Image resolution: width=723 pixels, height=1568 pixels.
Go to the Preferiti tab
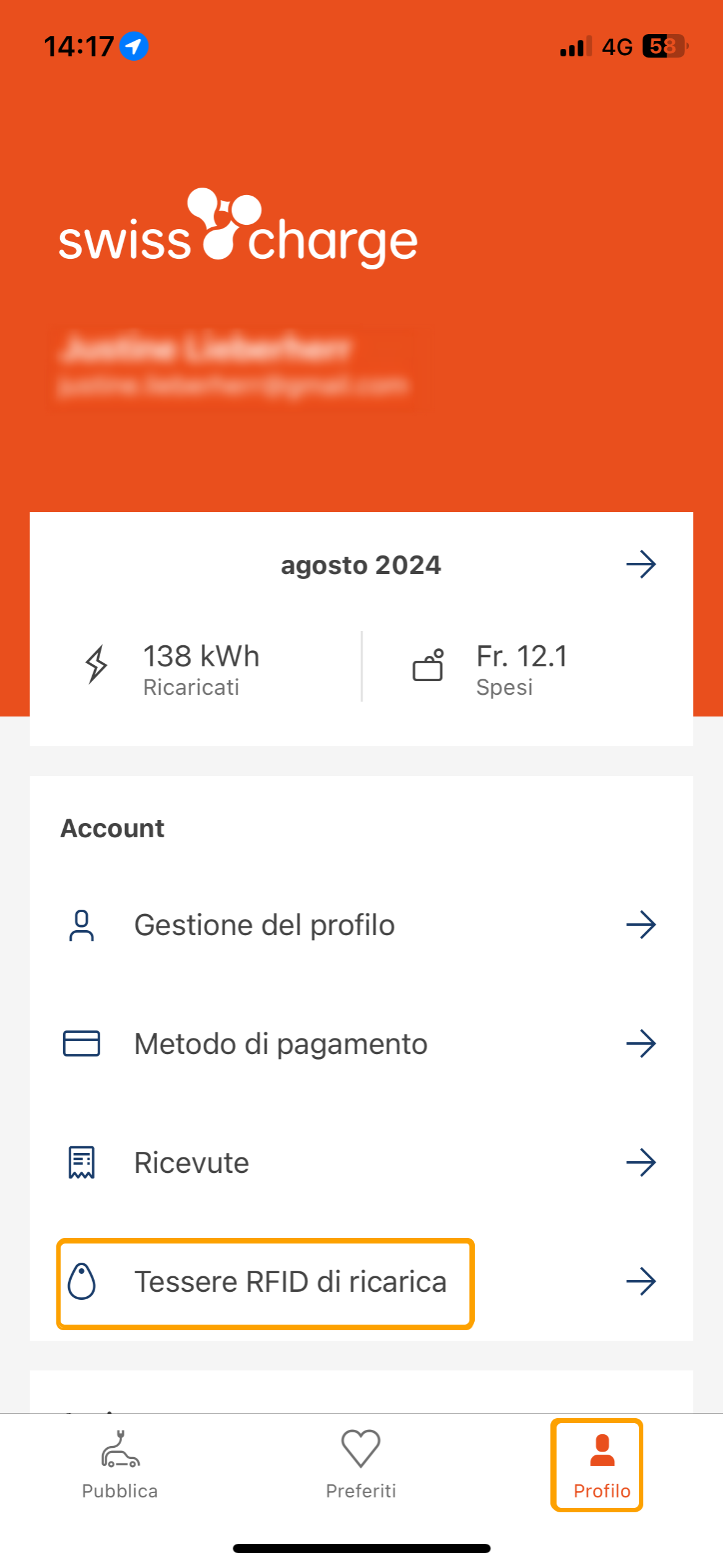pos(361,1465)
